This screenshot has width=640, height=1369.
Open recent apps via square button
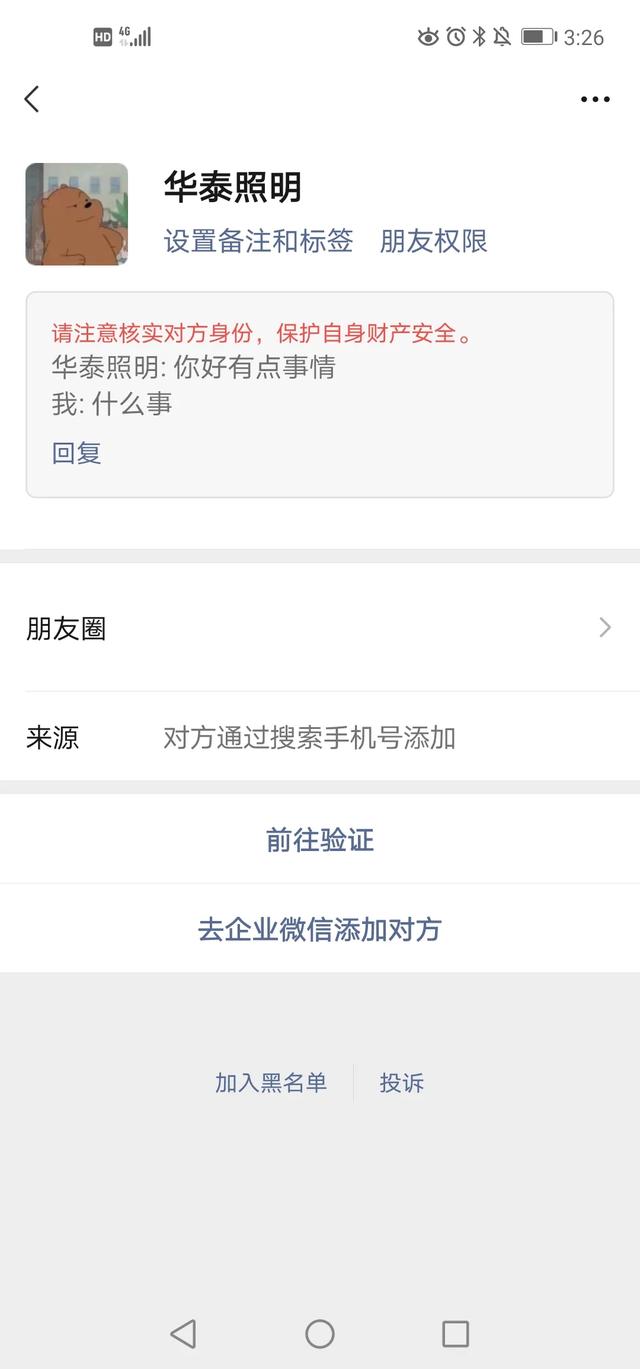click(x=456, y=1333)
